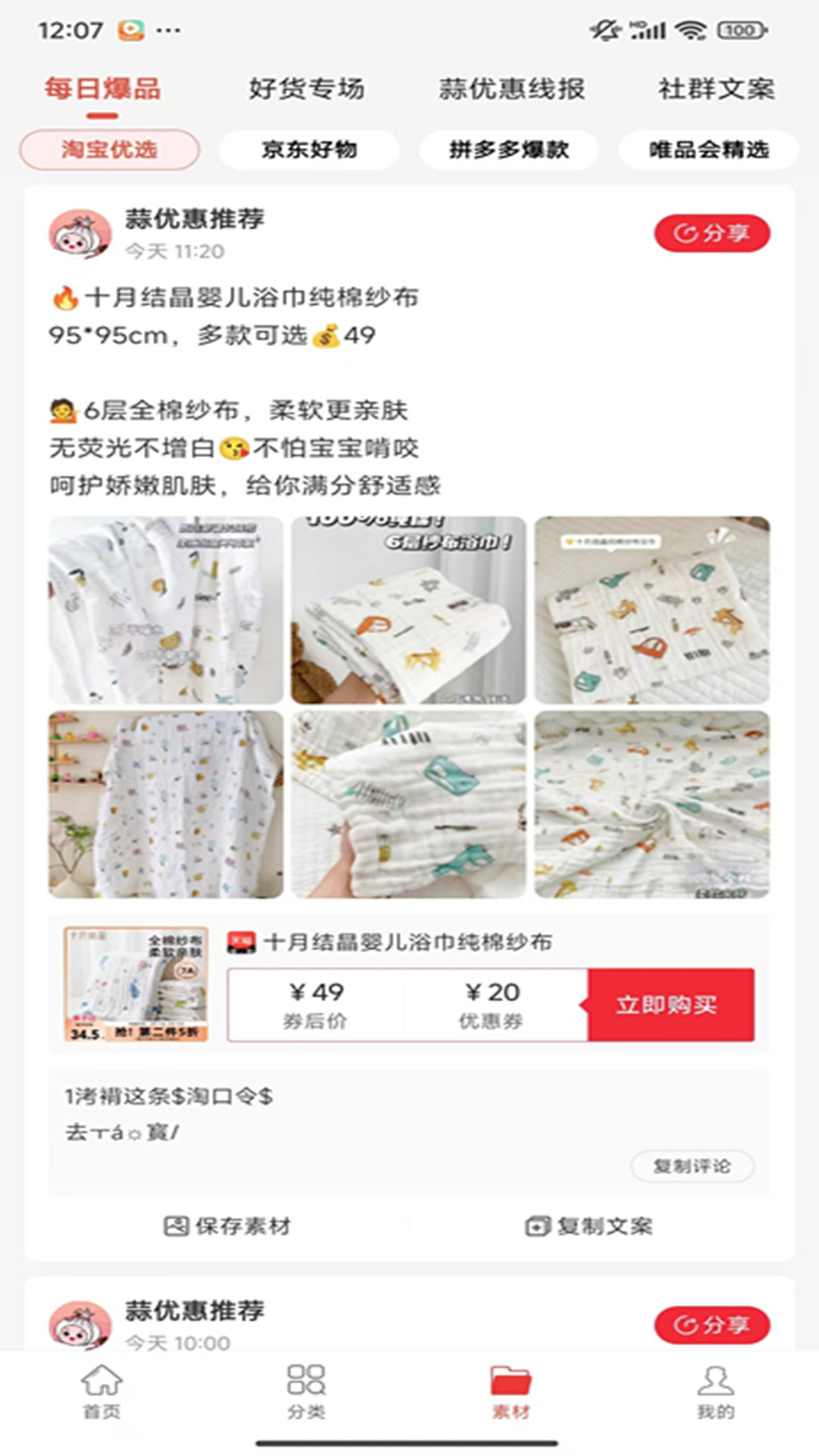The image size is (819, 1456).
Task: Open the 社群文案 tab
Action: click(716, 89)
